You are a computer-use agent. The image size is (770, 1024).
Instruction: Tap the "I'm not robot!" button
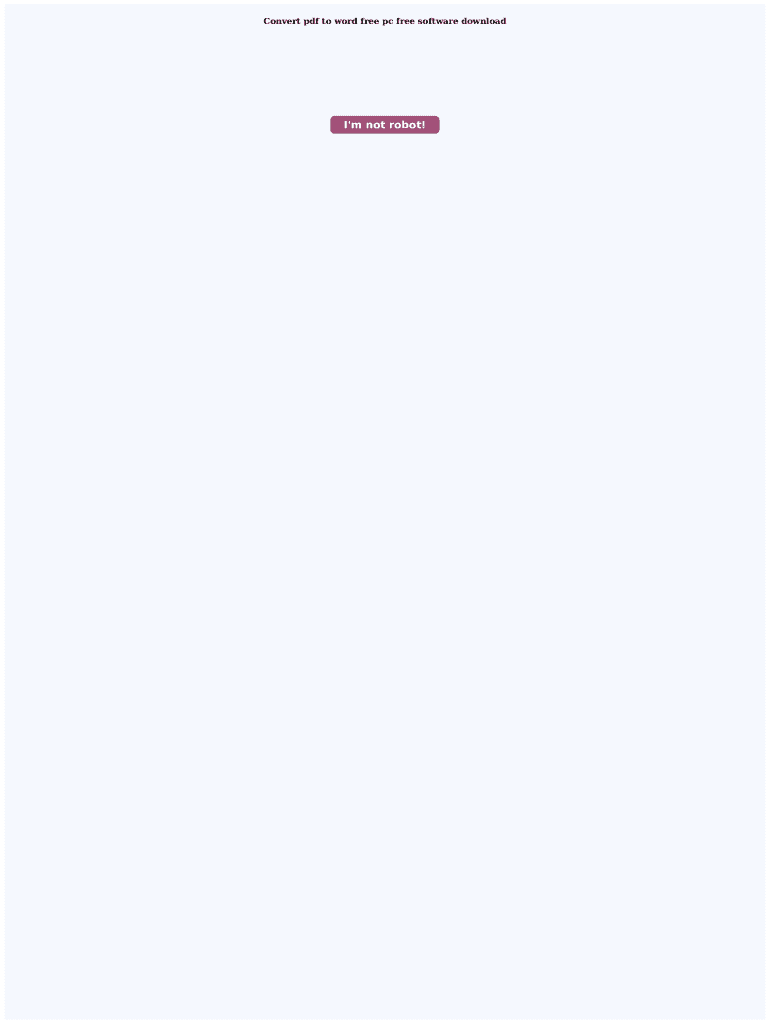[x=385, y=125]
